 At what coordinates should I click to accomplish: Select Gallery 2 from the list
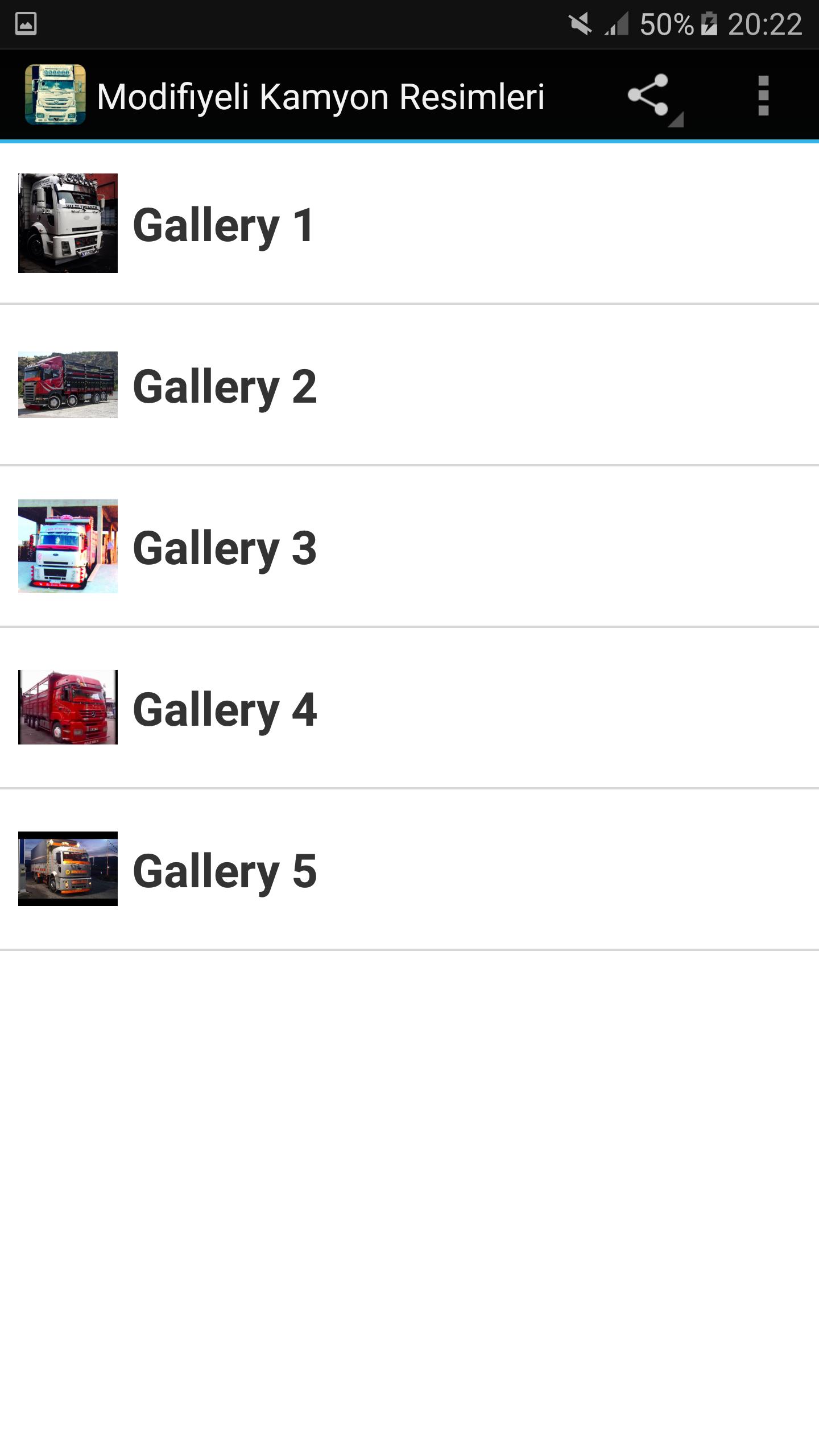click(224, 386)
